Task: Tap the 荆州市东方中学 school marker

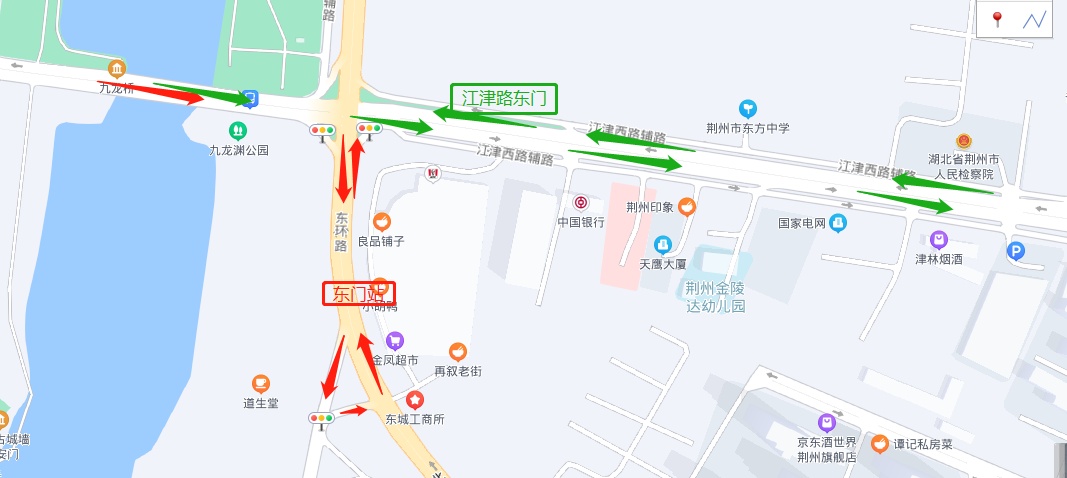Action: point(747,108)
